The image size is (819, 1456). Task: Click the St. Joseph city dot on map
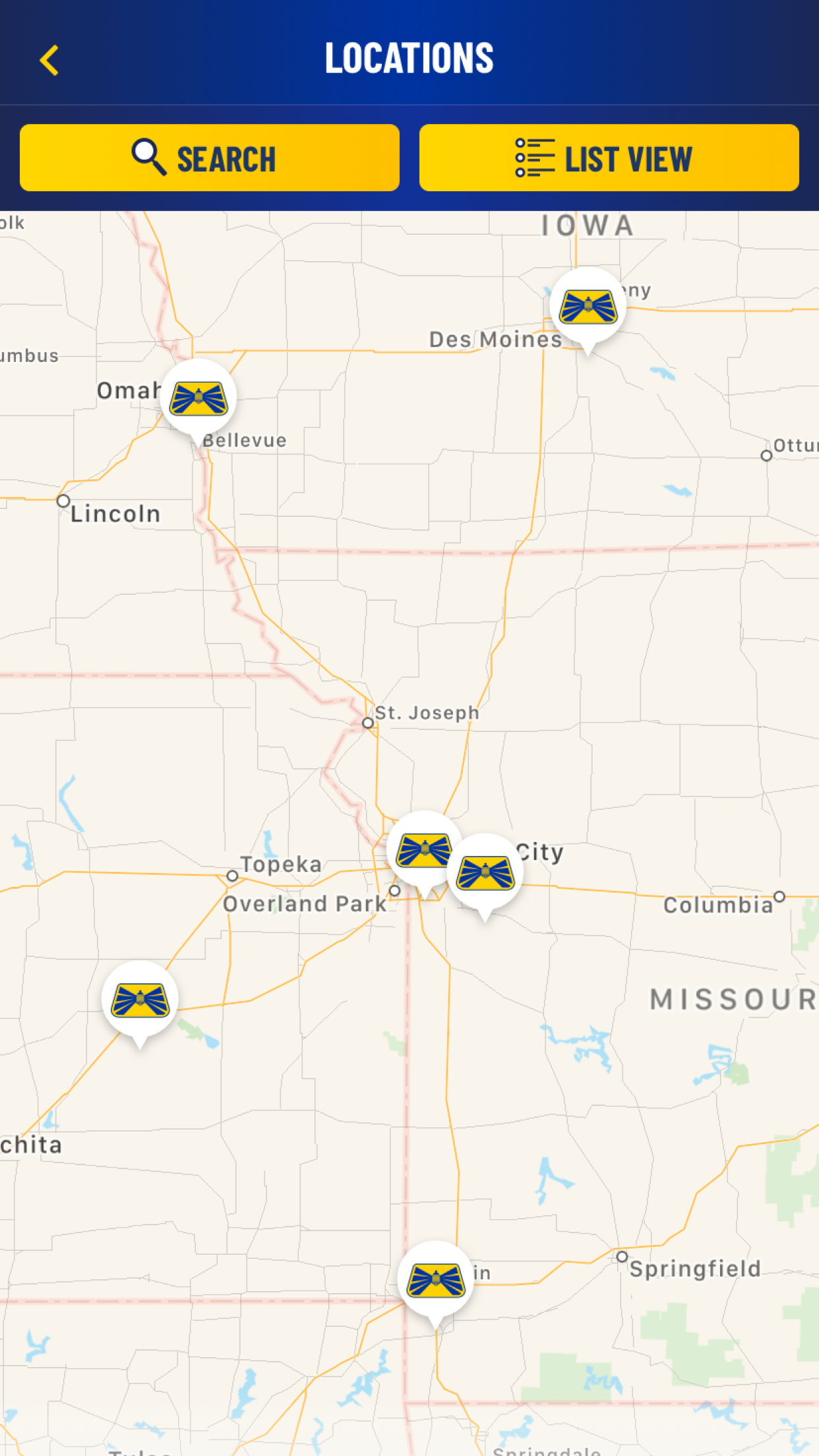[367, 723]
